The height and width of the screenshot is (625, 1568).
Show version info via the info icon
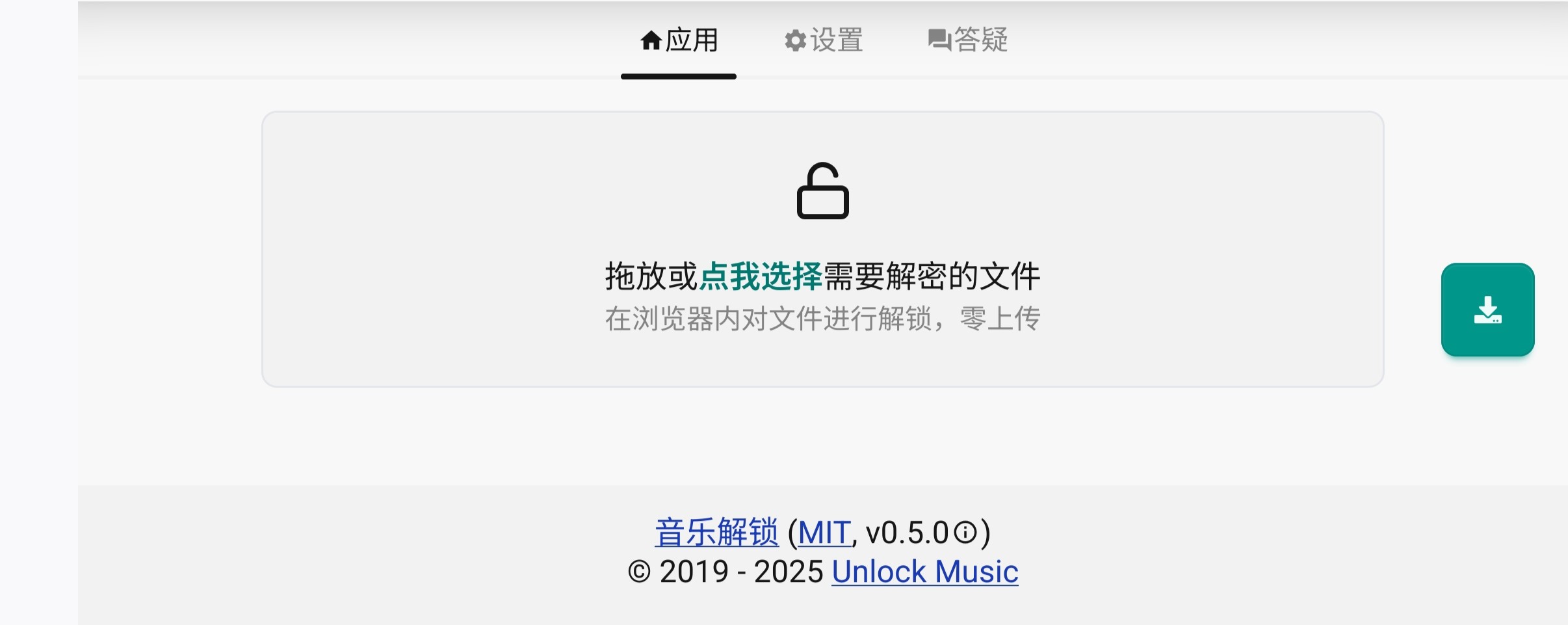pyautogui.click(x=965, y=533)
